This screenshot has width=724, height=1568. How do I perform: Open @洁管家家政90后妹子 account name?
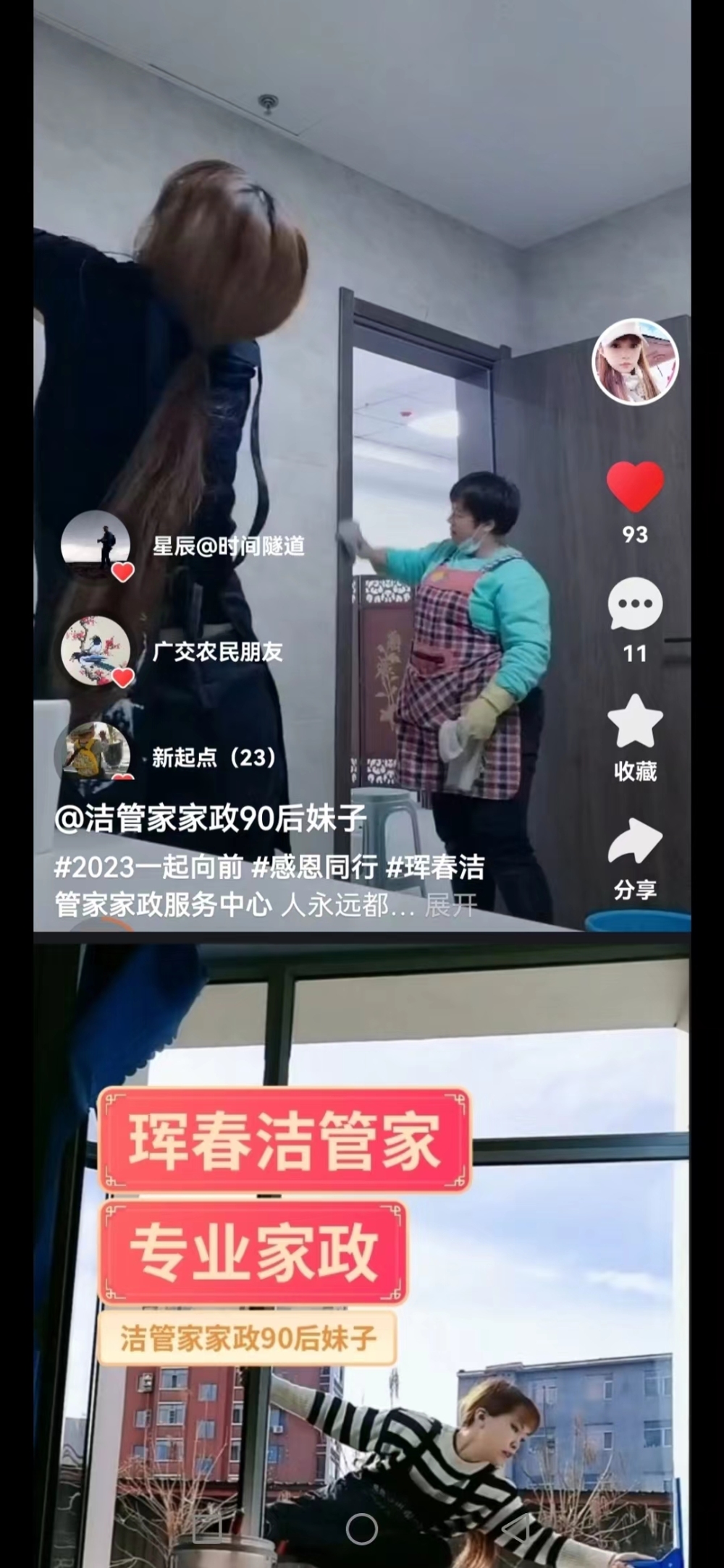[211, 819]
